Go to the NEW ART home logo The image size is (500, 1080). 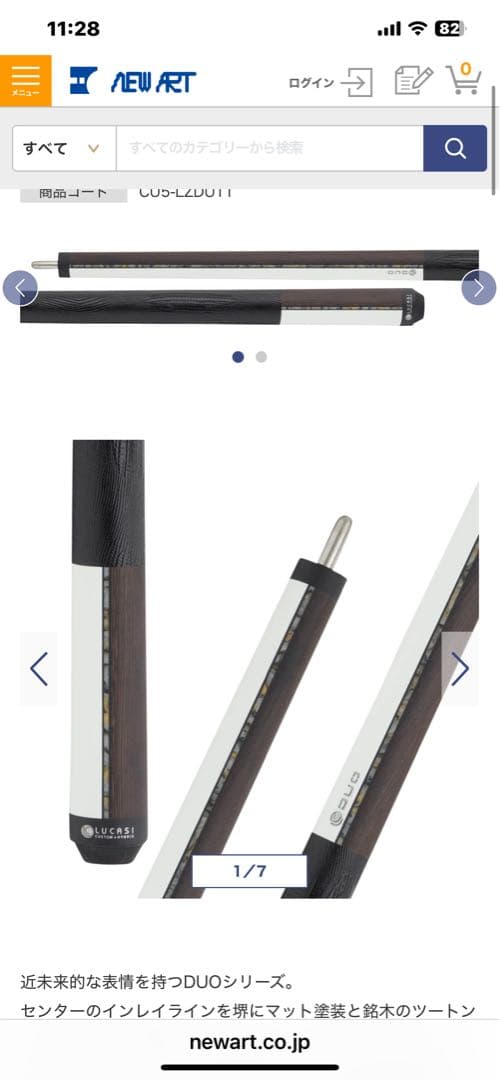tap(132, 81)
